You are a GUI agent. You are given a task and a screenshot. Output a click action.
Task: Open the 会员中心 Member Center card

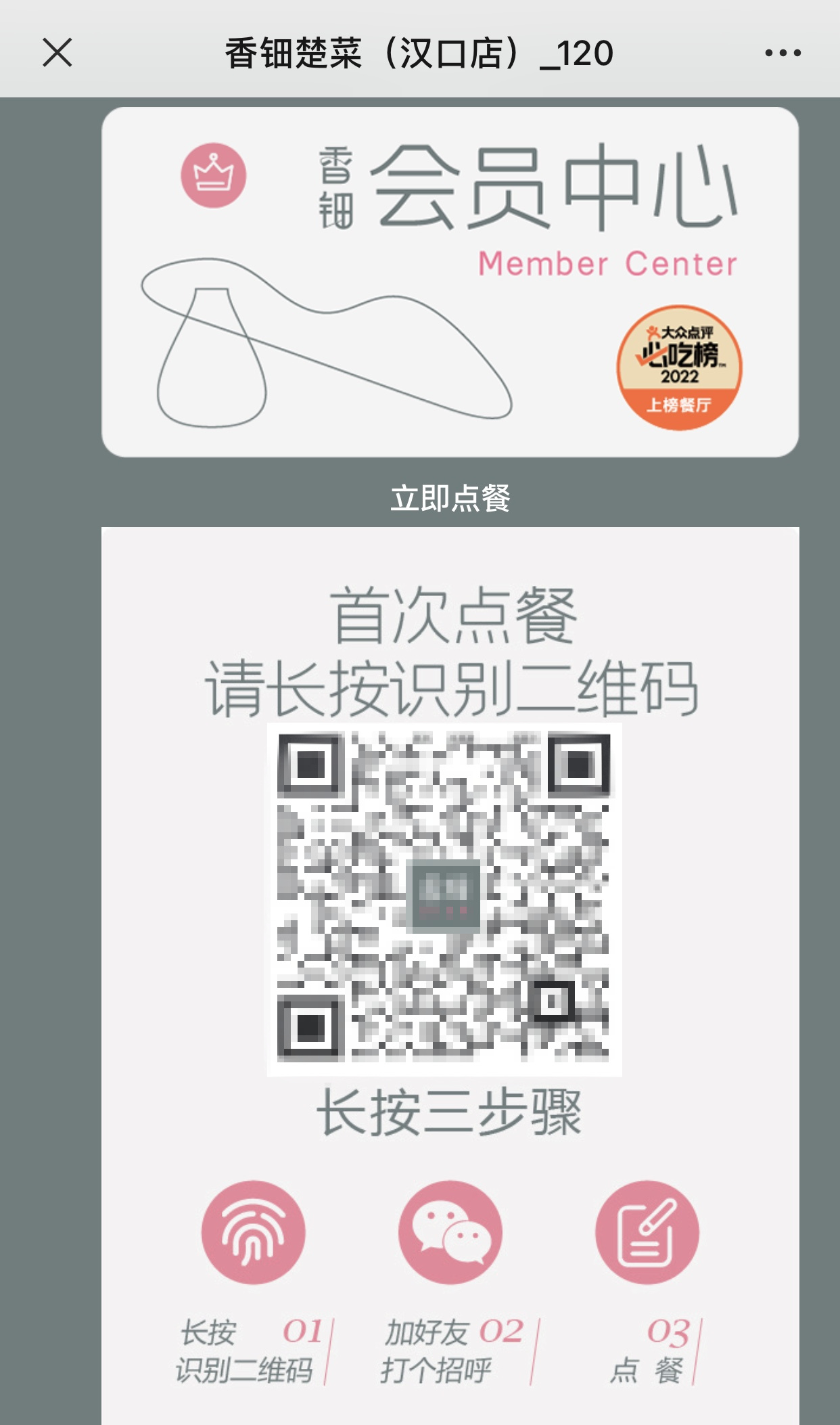[450, 281]
